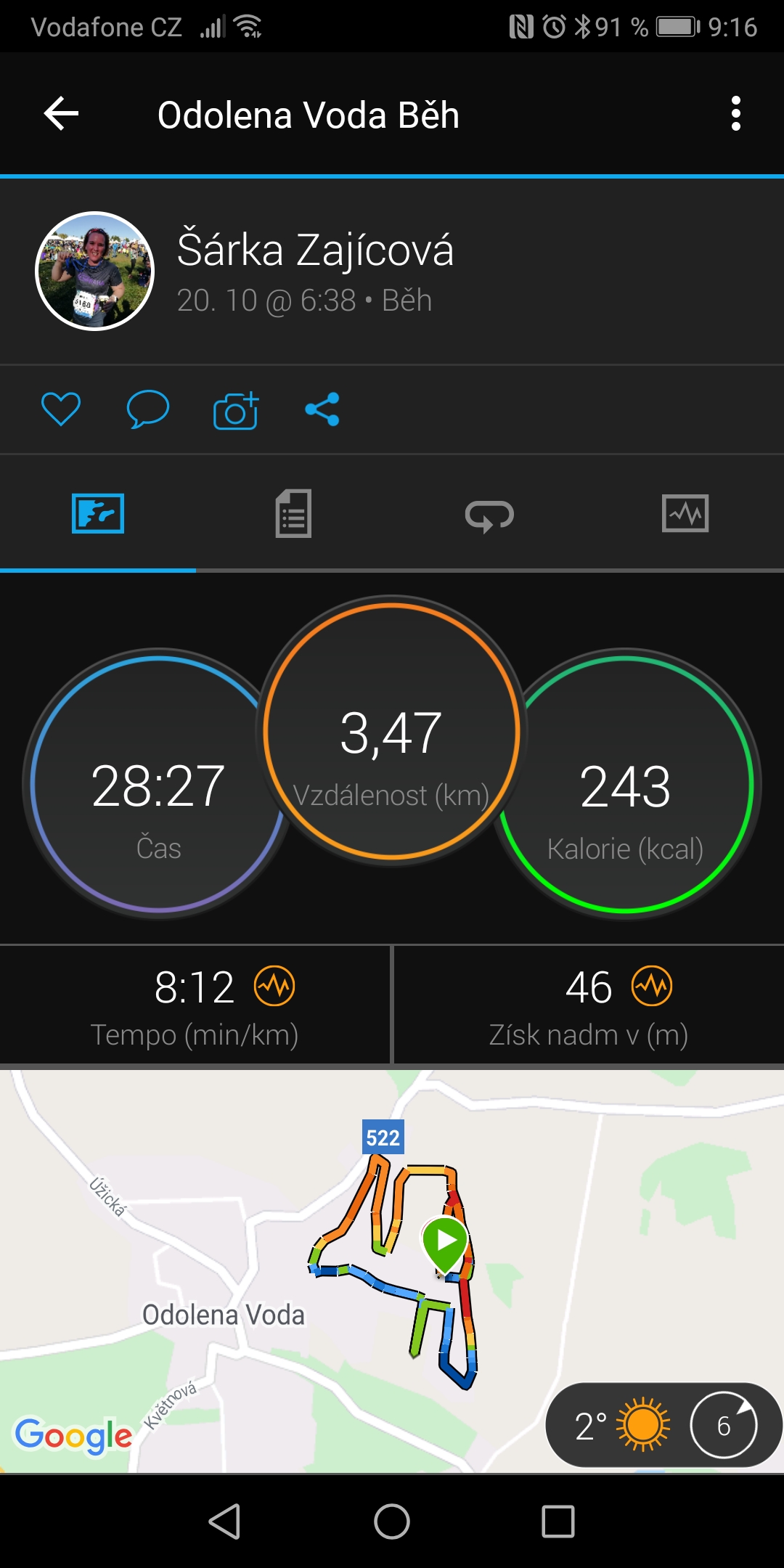Share this running activity
Viewport: 784px width, 1568px height.
click(x=322, y=409)
